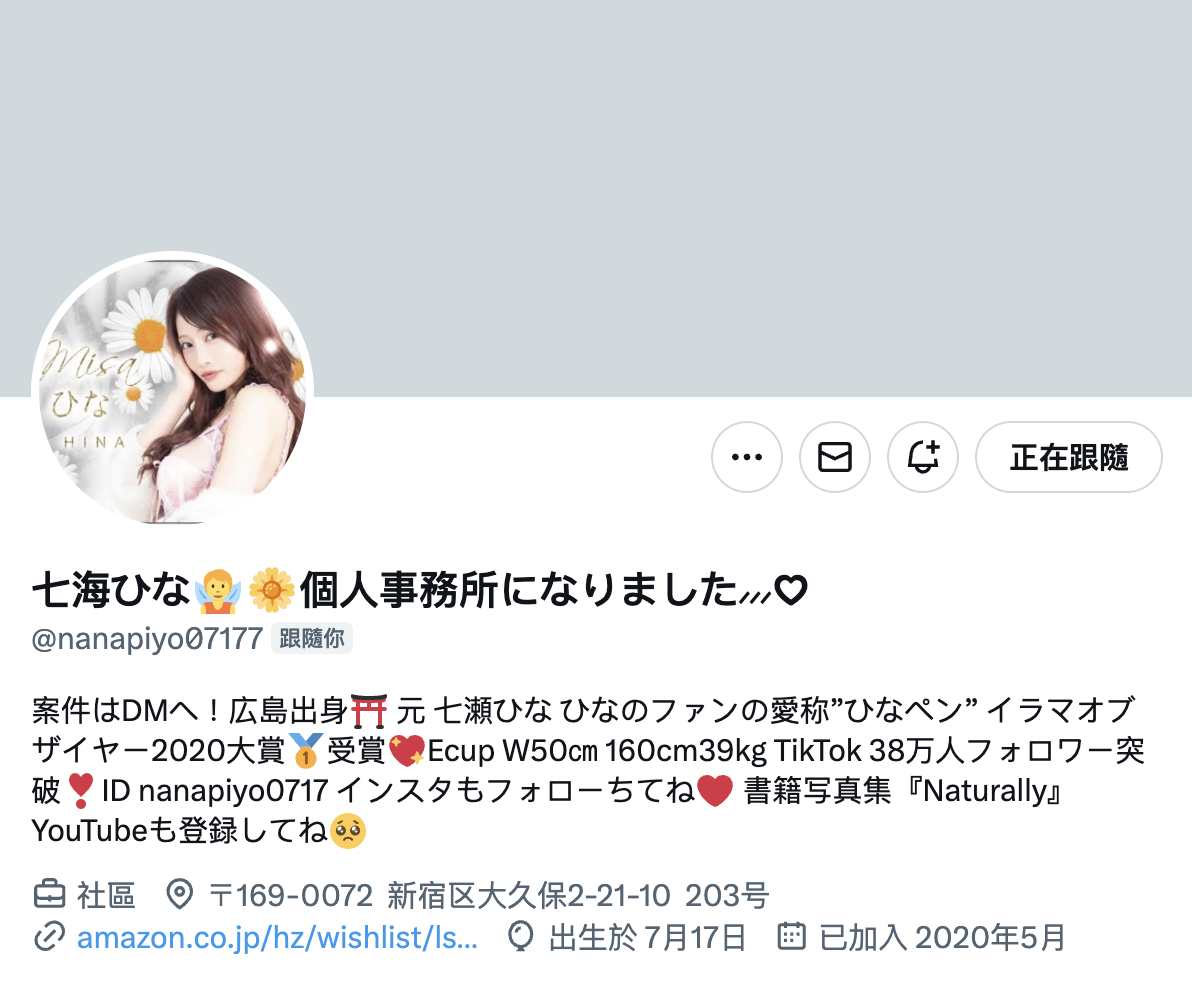This screenshot has width=1192, height=982.
Task: Turn on post notifications with bell icon
Action: [x=923, y=457]
